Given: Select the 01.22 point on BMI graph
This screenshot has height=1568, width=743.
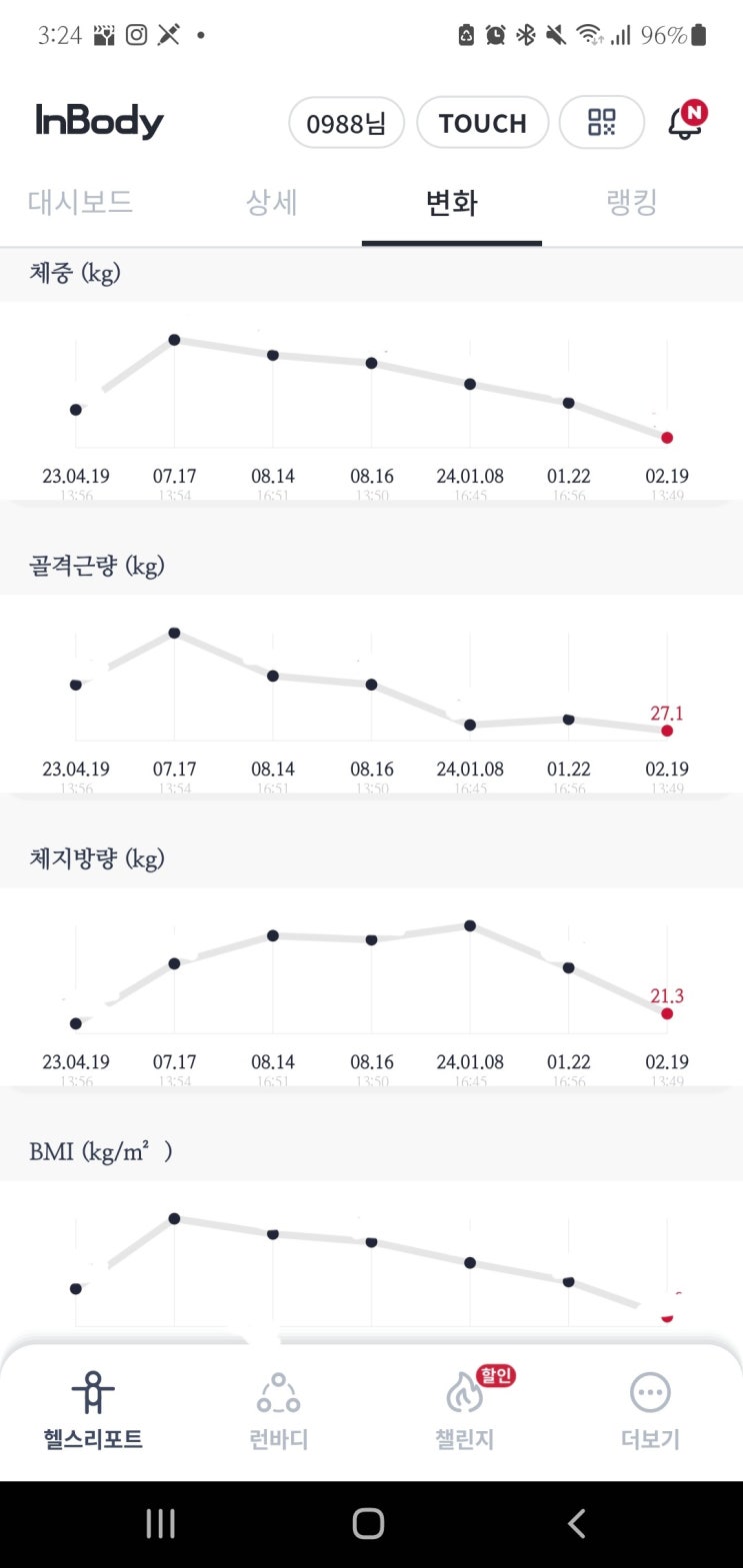Looking at the screenshot, I should coord(568,1281).
